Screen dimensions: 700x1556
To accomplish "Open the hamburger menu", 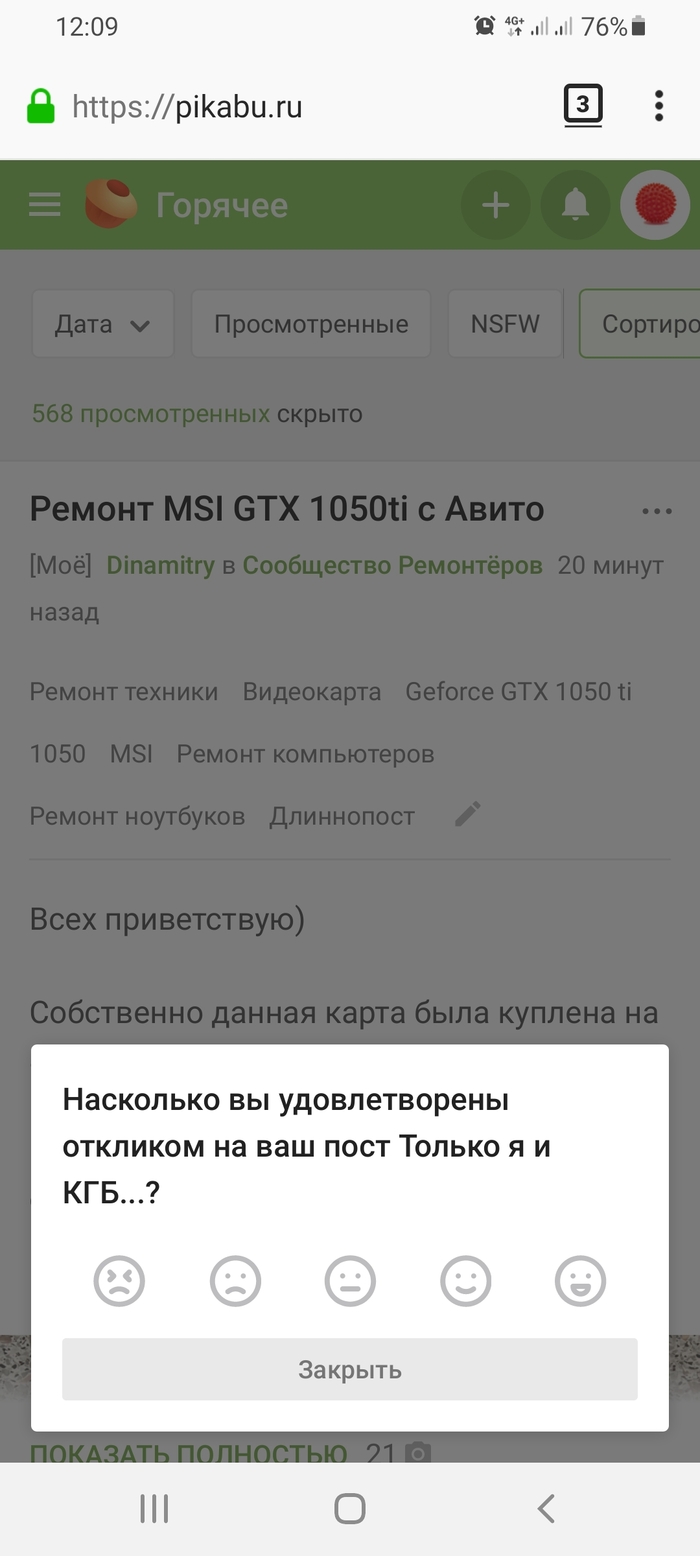I will tap(45, 205).
